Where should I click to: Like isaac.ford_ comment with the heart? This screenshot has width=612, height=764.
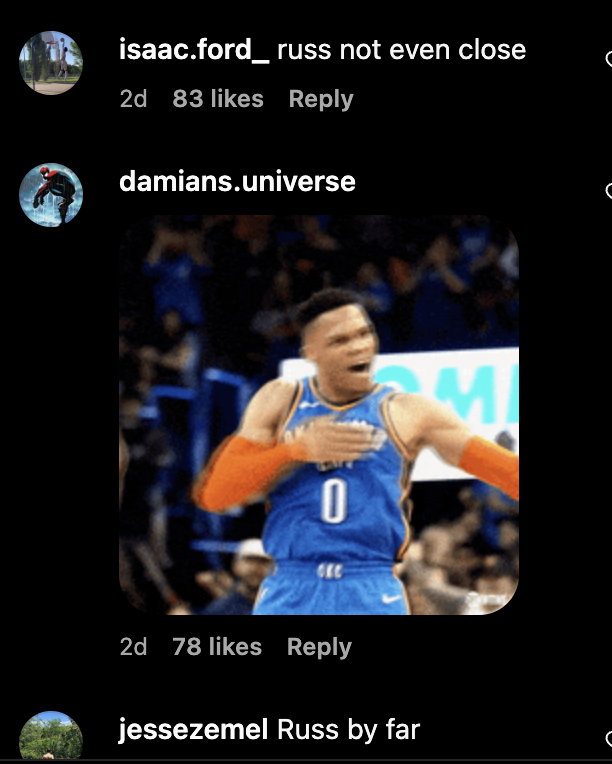pyautogui.click(x=608, y=60)
